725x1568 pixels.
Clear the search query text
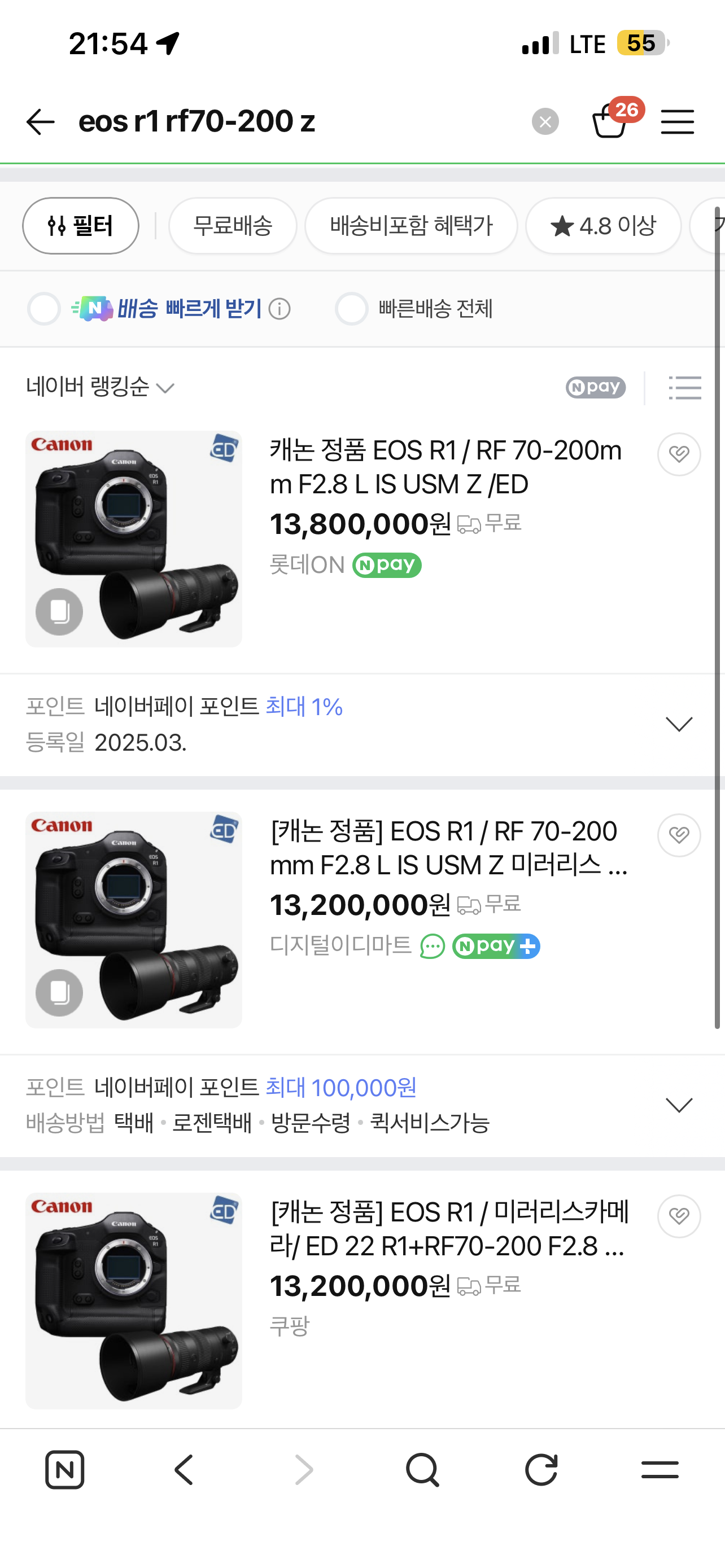(545, 122)
